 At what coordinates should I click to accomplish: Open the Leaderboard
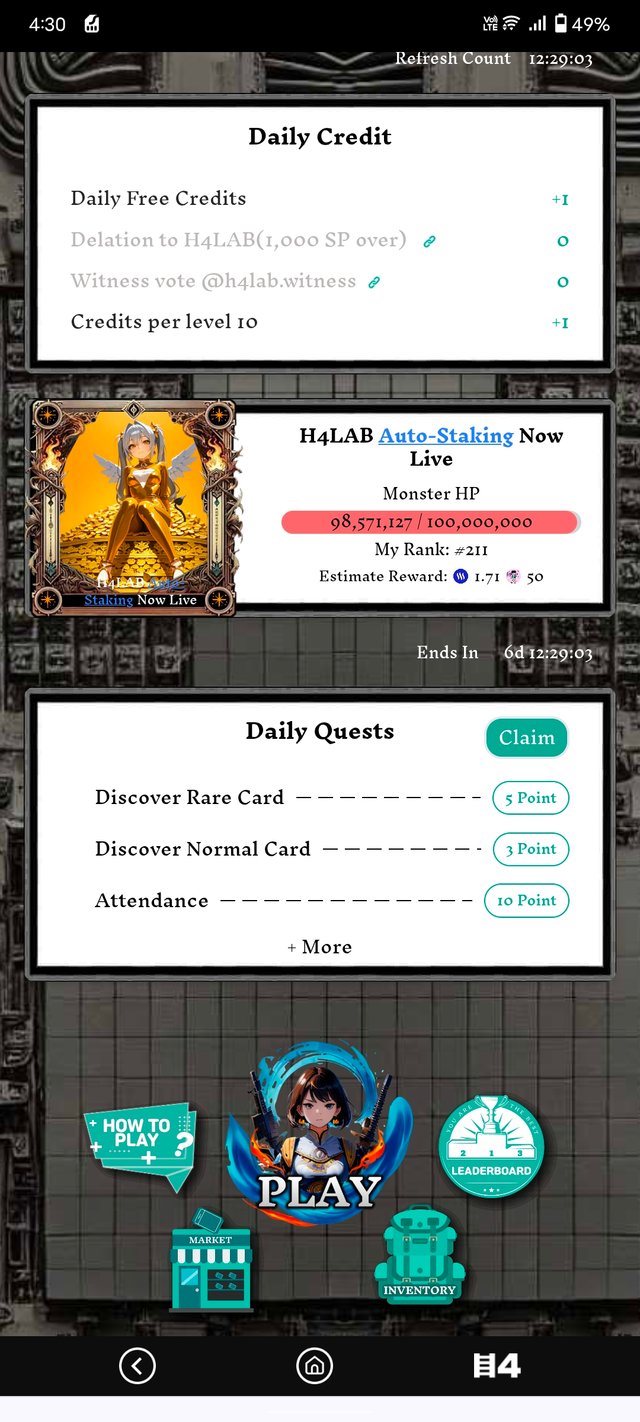491,1146
